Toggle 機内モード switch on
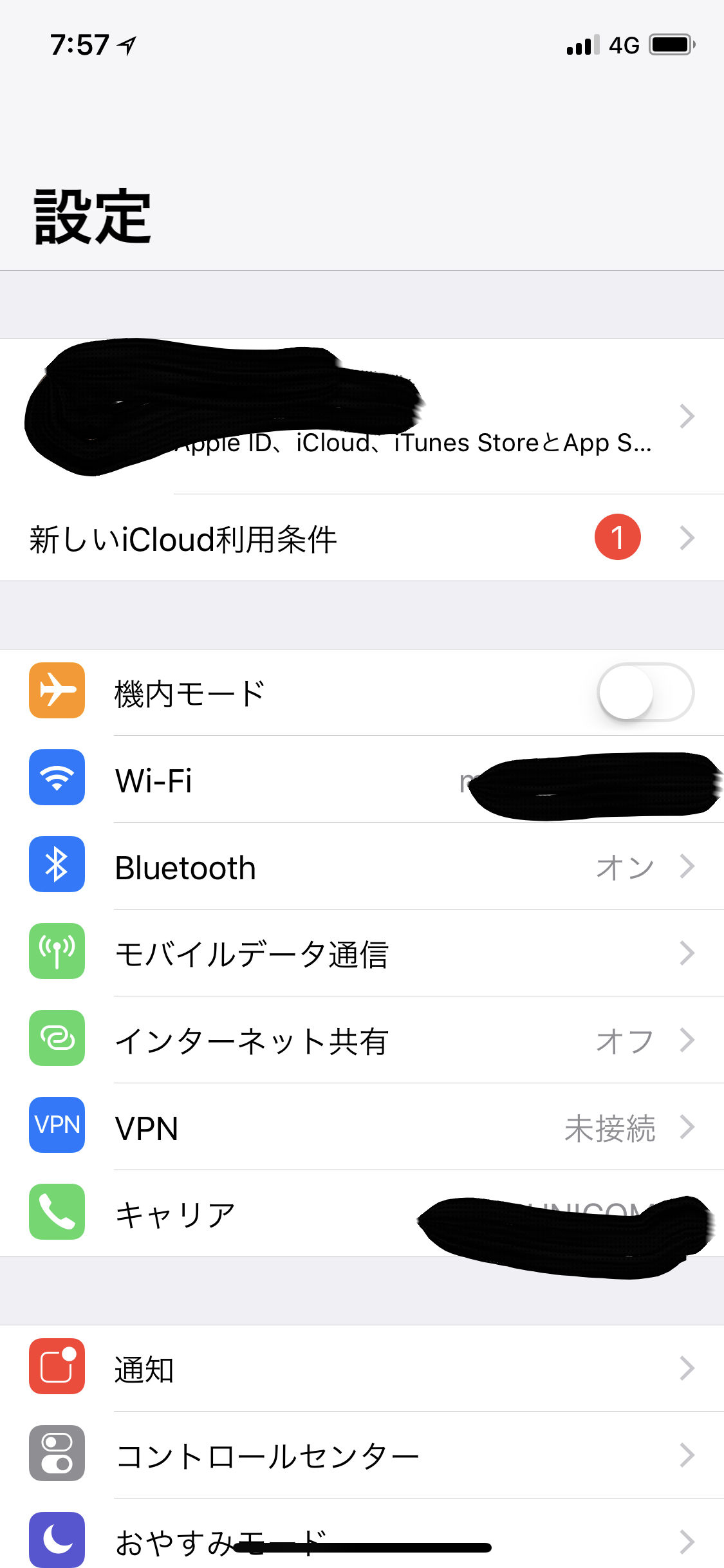Viewport: 724px width, 1568px height. tap(645, 693)
